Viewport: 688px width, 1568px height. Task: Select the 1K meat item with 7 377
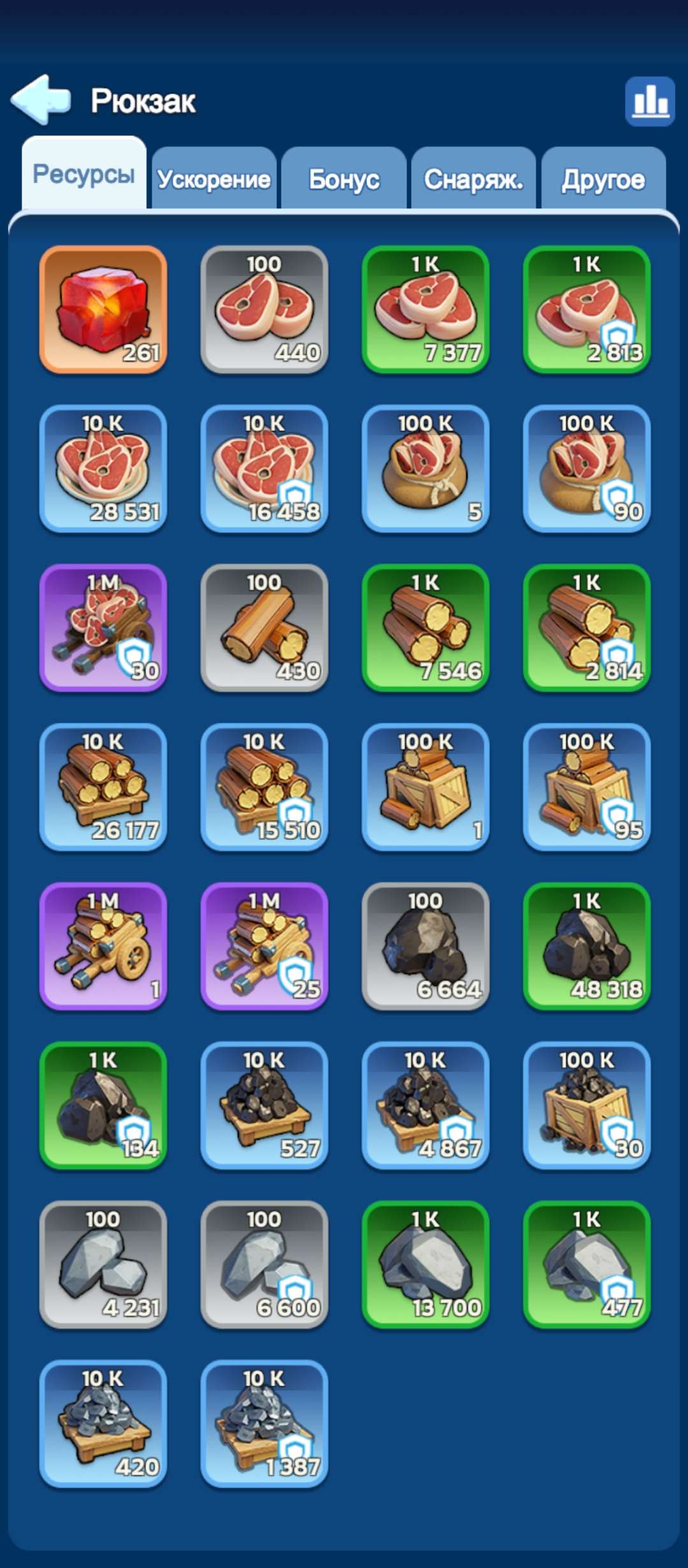click(426, 309)
